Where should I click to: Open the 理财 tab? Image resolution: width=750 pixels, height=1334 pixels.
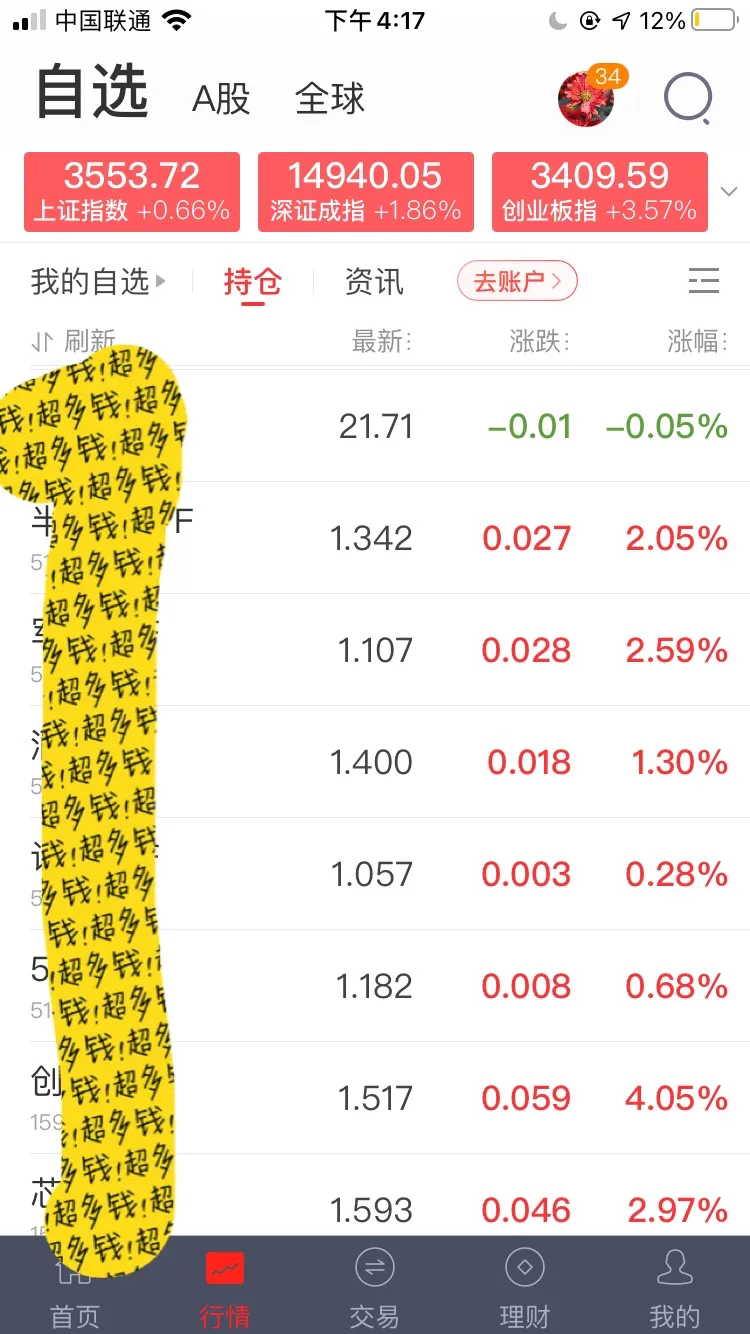[524, 1286]
